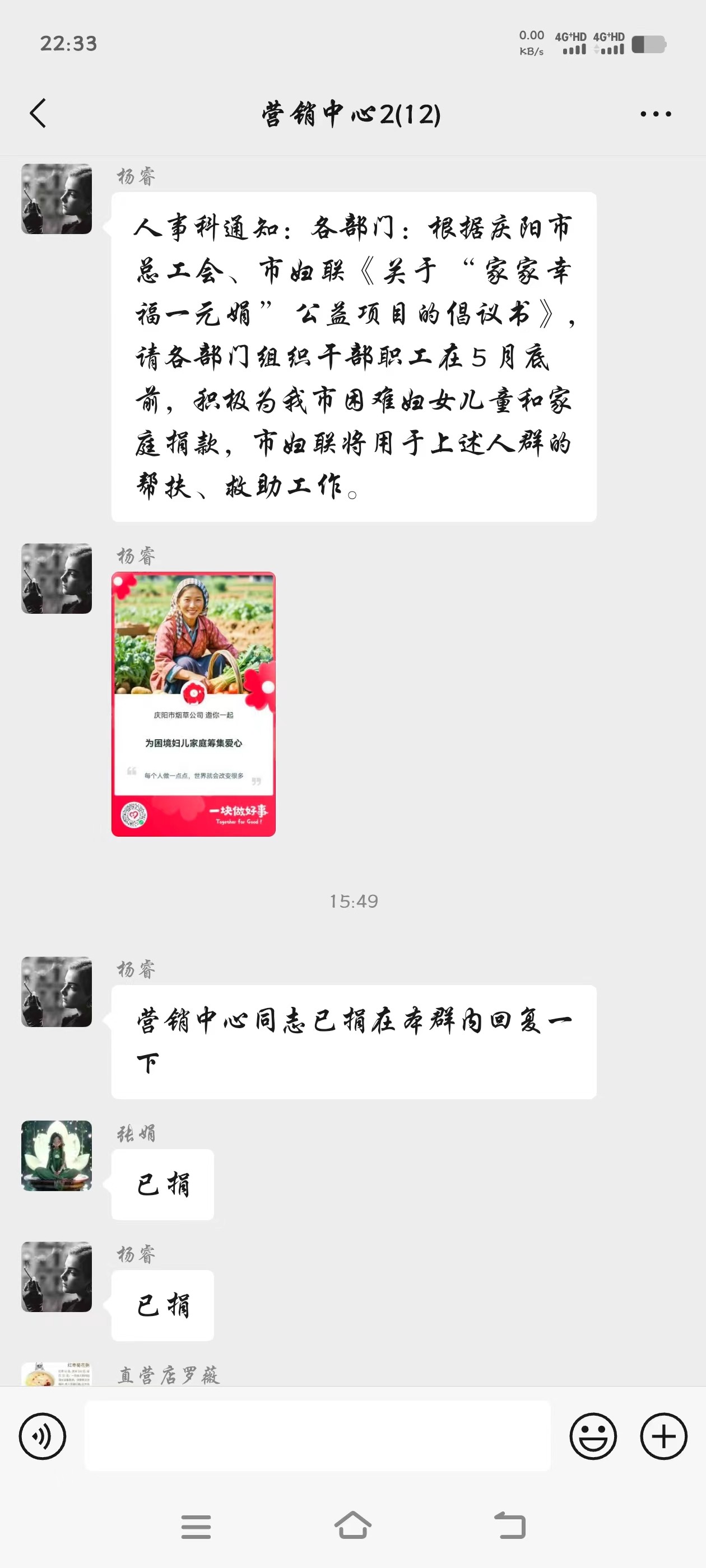Go to the phone's home screen

pos(352,1526)
